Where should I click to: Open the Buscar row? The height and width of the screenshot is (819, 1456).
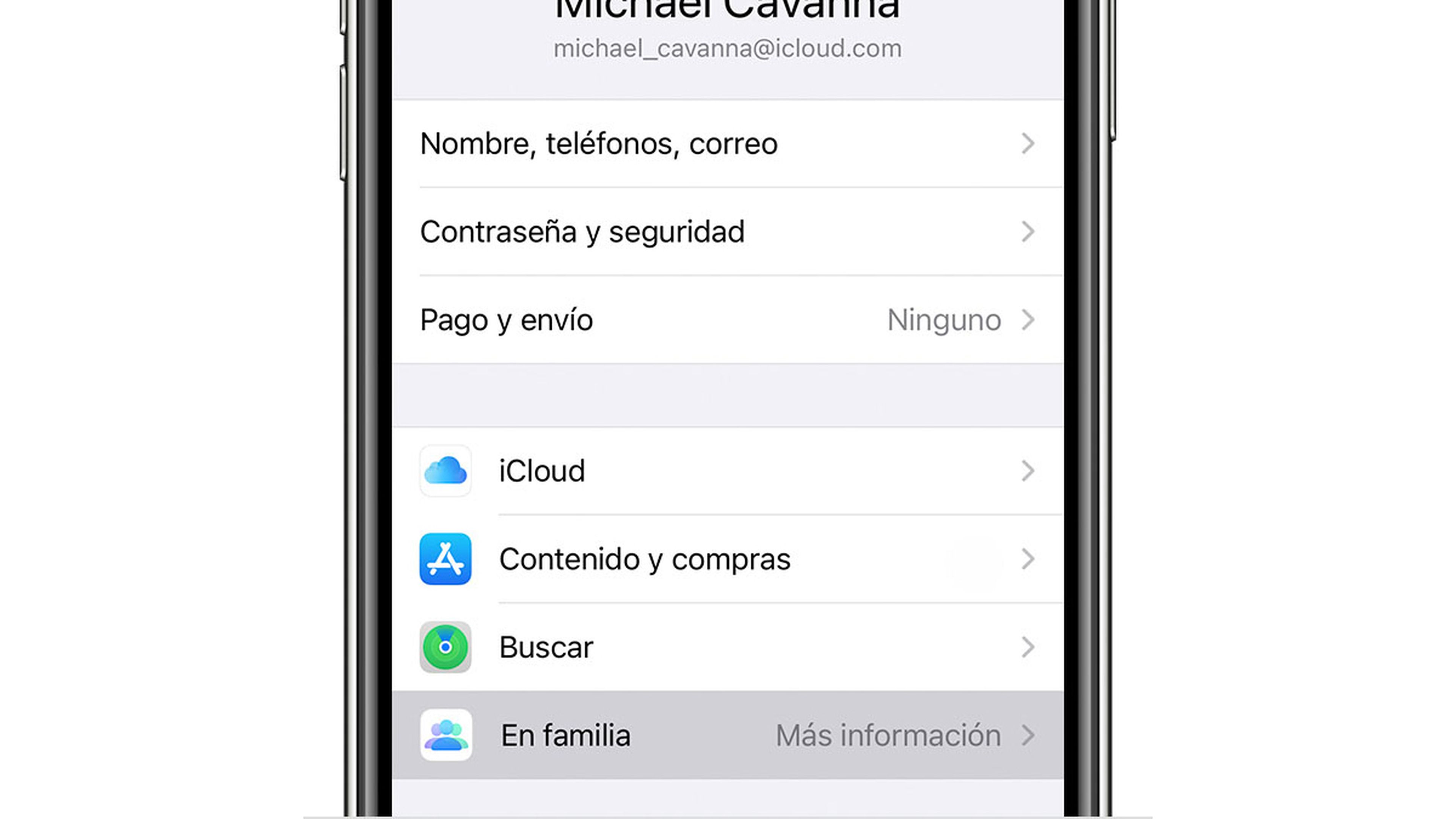546,647
